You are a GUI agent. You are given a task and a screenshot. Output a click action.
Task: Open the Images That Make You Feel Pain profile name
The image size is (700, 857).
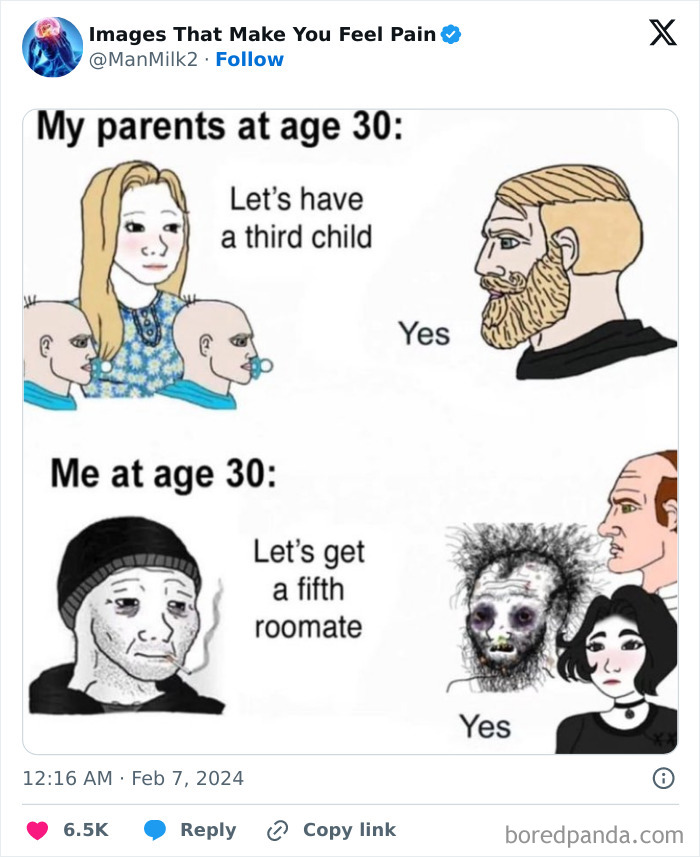[262, 34]
